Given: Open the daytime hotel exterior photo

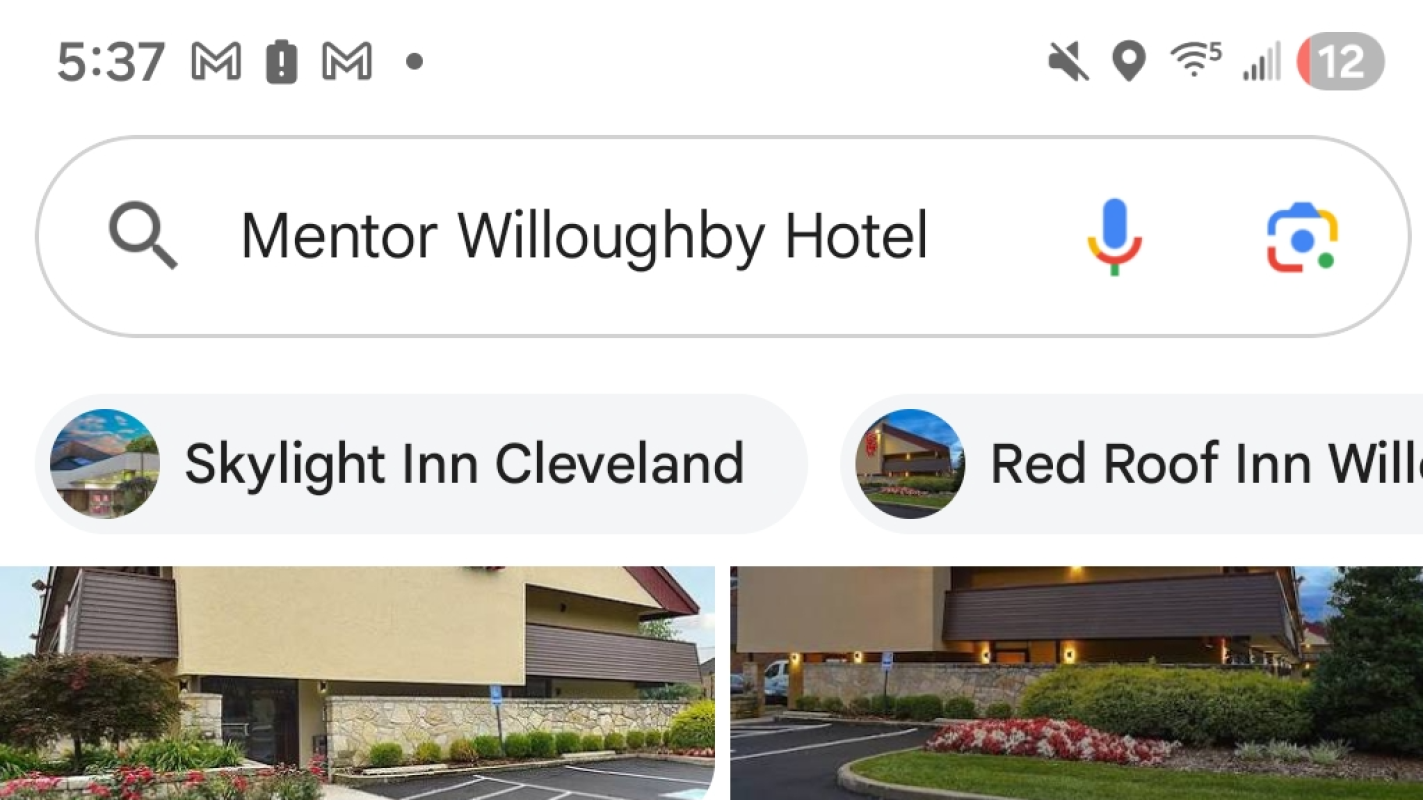Looking at the screenshot, I should point(357,683).
